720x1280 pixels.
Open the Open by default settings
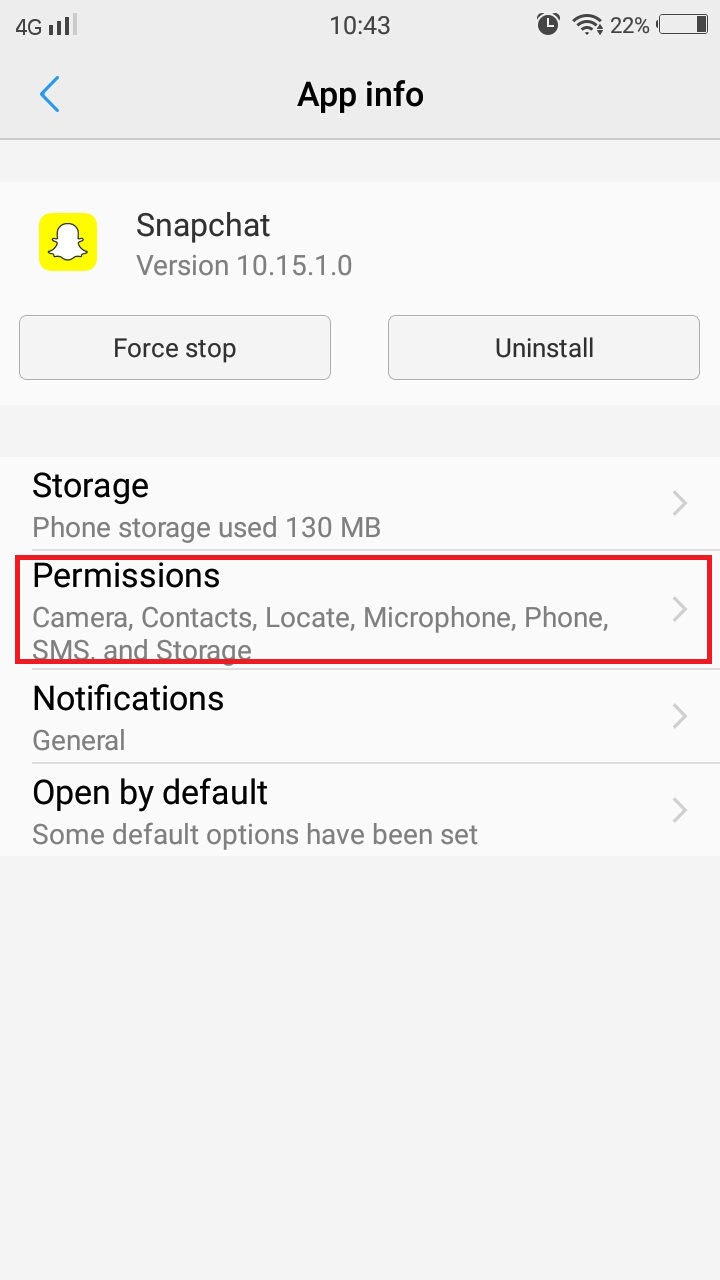pyautogui.click(x=360, y=811)
